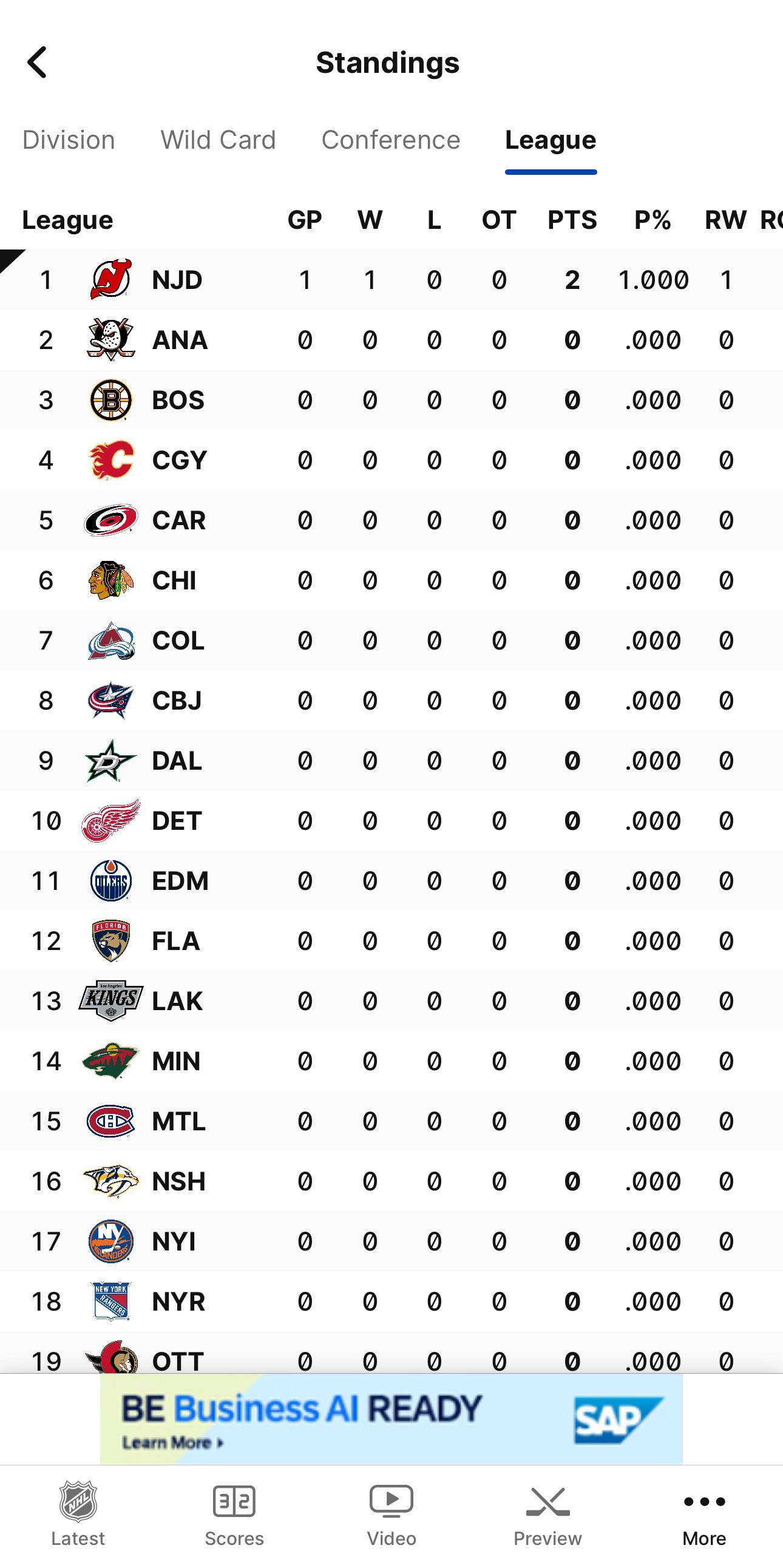The height and width of the screenshot is (1568, 783).
Task: View the MTL team row
Action: (x=178, y=1121)
